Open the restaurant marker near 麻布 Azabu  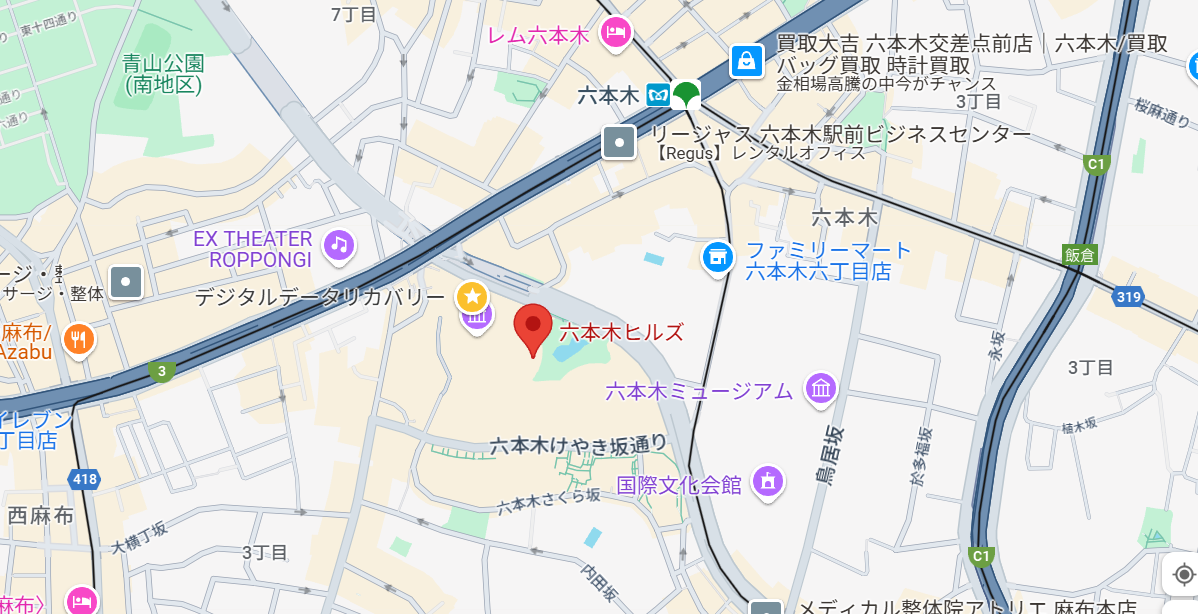point(78,339)
